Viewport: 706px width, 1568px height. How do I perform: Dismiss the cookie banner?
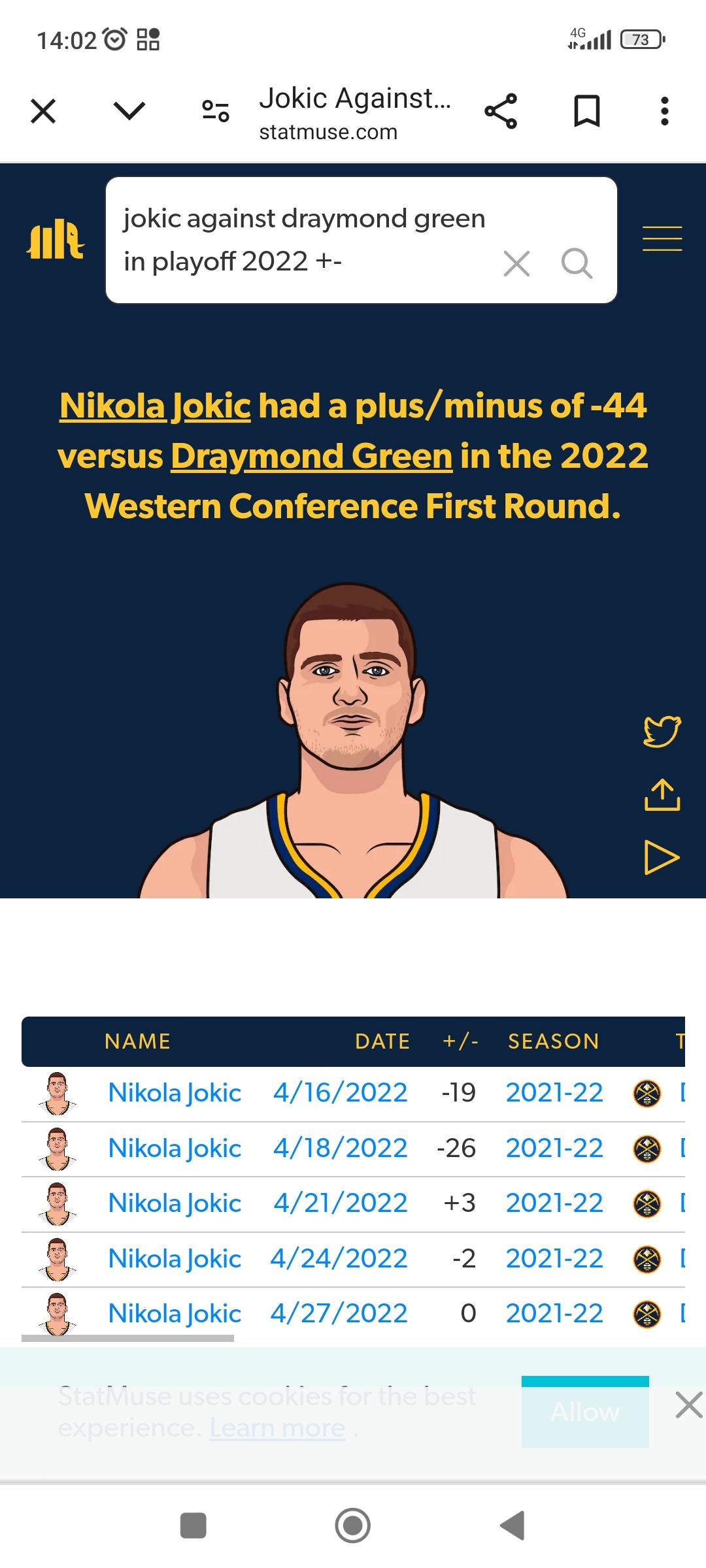point(689,1405)
